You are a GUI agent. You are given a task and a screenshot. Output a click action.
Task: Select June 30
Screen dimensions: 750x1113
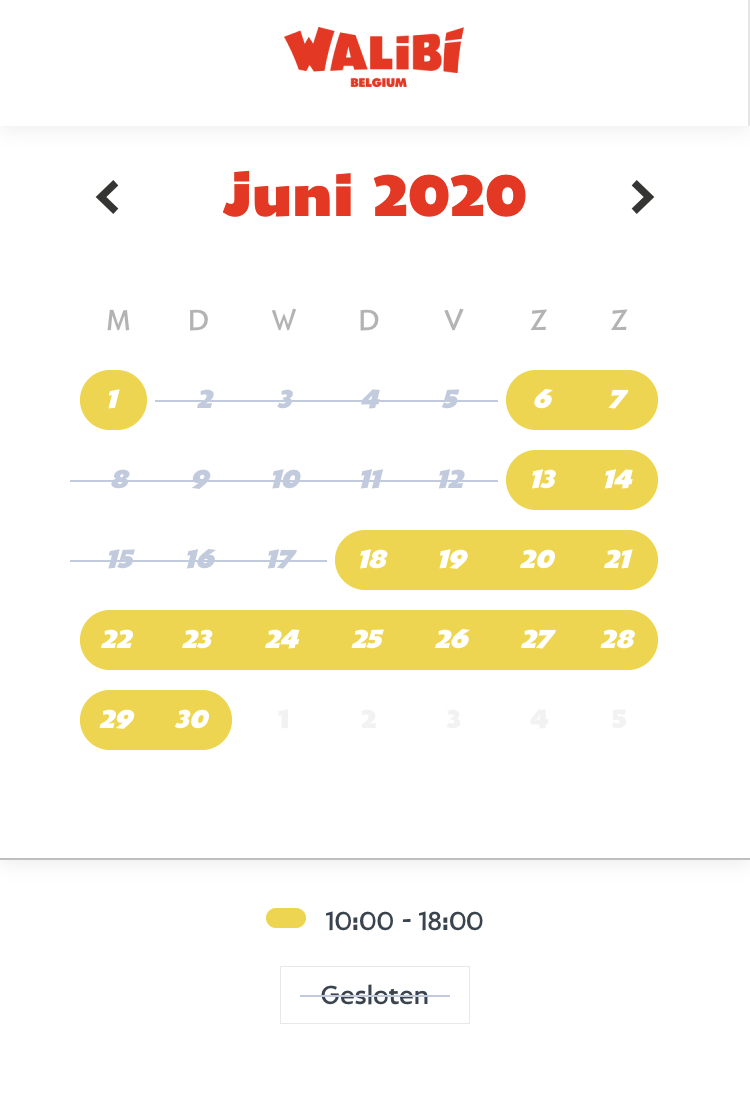(x=192, y=720)
